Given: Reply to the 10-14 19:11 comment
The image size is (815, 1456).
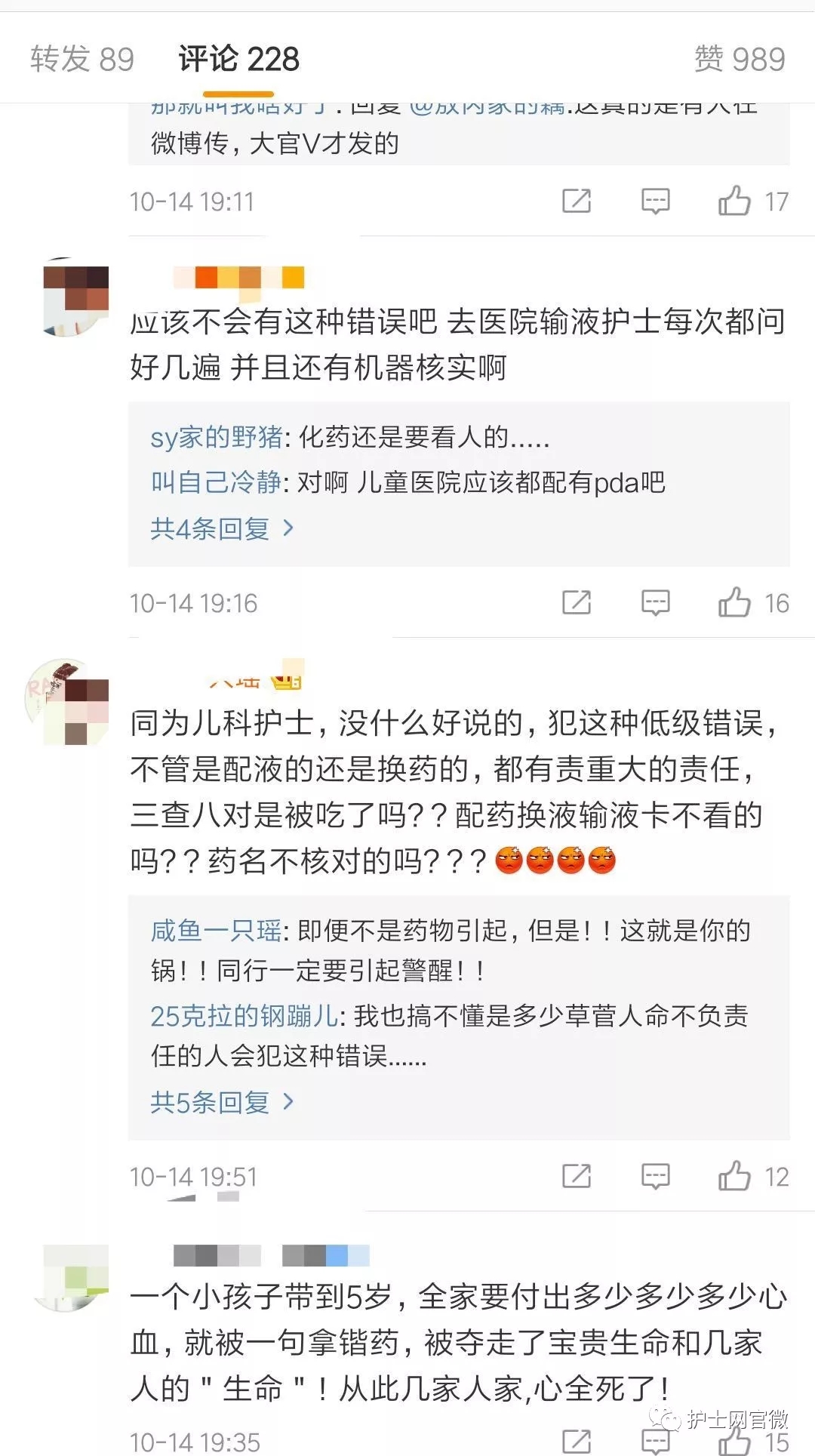Looking at the screenshot, I should pos(655,201).
